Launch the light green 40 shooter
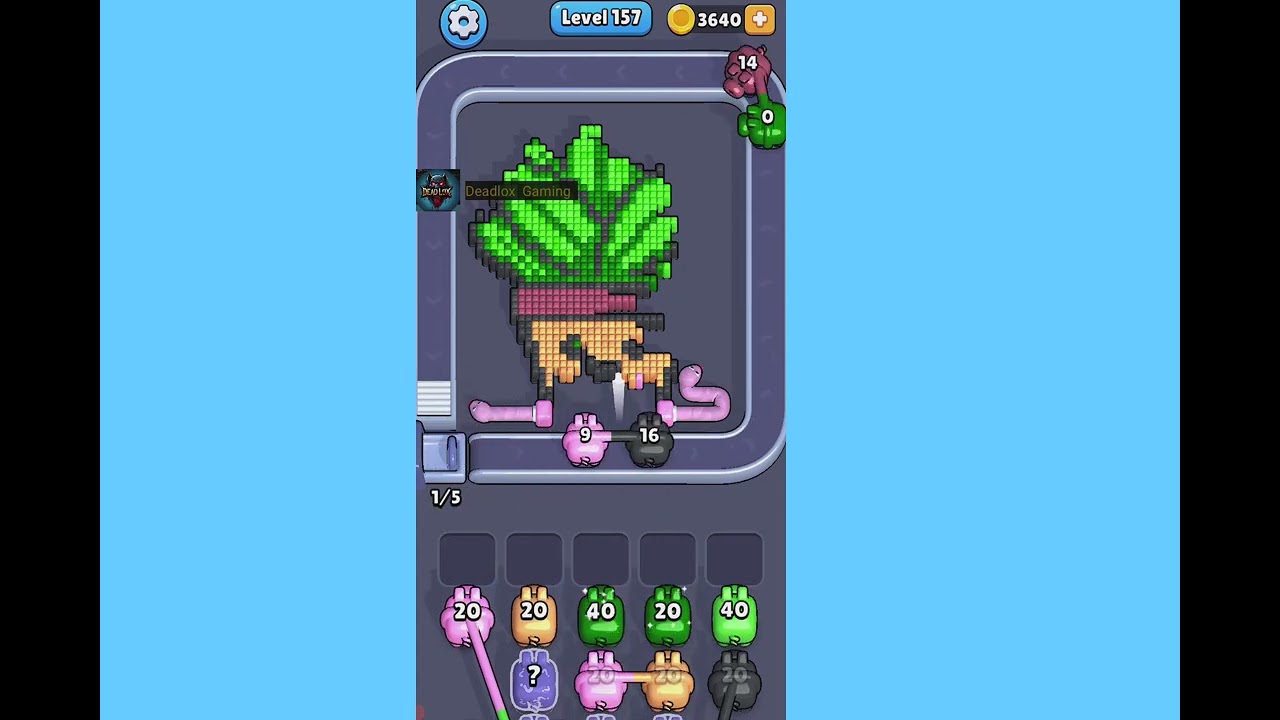 pos(735,614)
